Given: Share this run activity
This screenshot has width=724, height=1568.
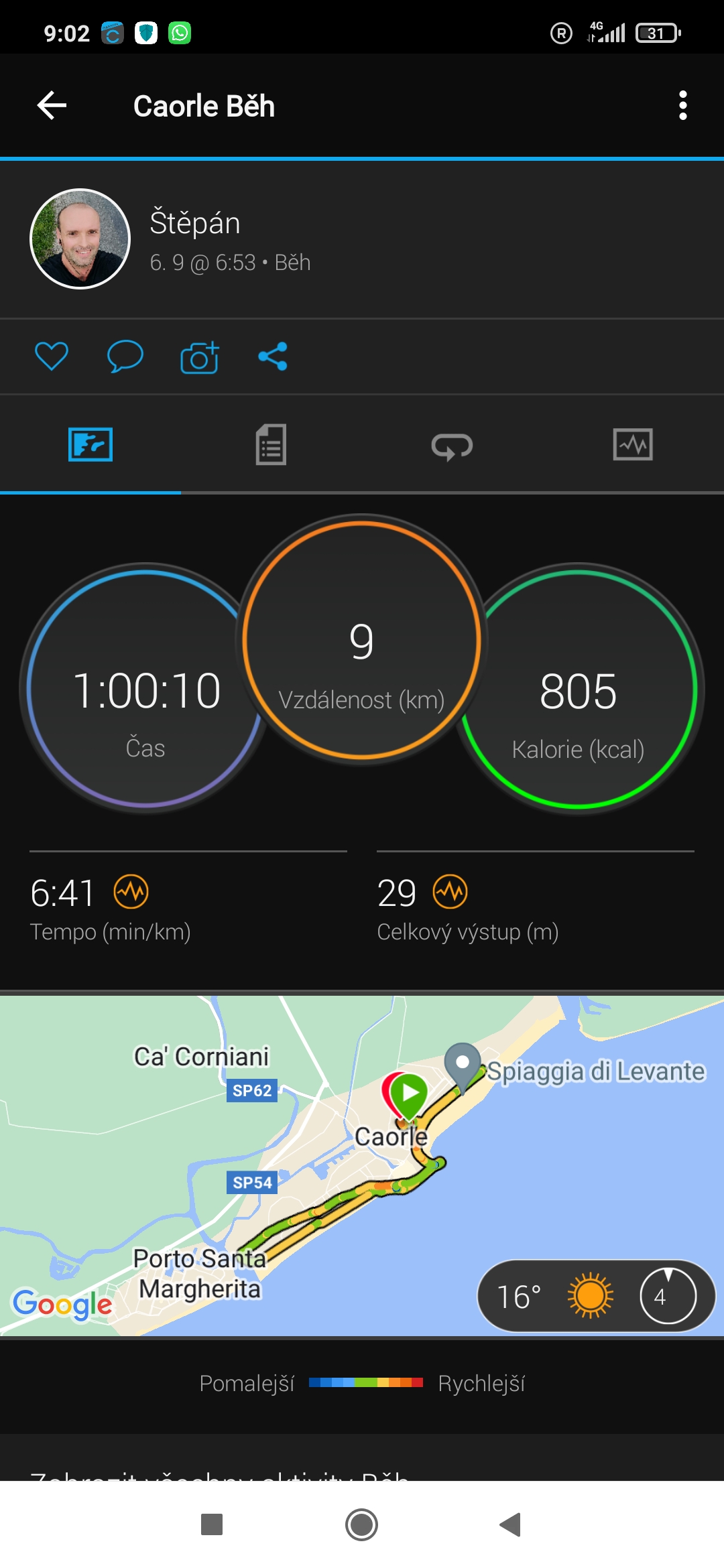Looking at the screenshot, I should [273, 356].
